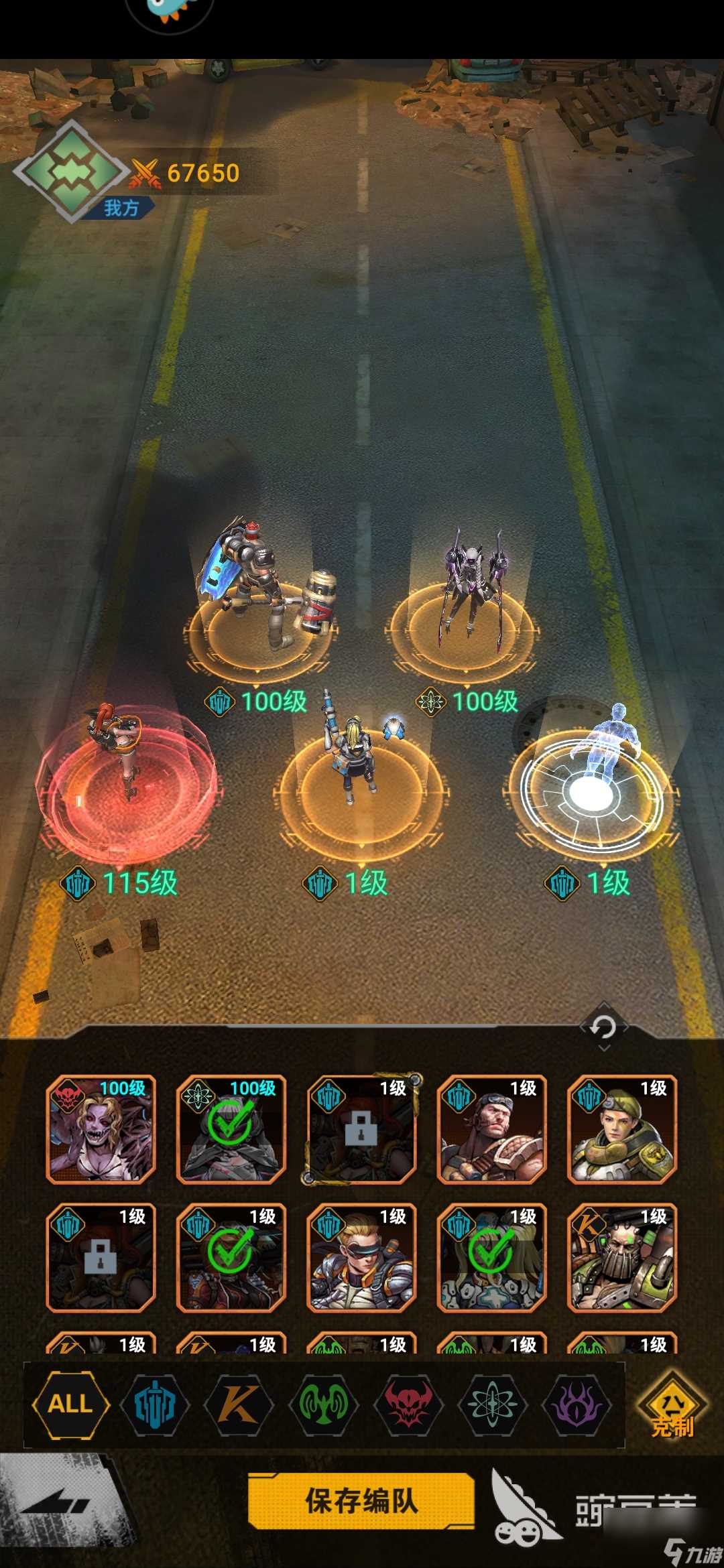Save the team with 保存编队
This screenshot has height=1568, width=724.
point(361,1500)
